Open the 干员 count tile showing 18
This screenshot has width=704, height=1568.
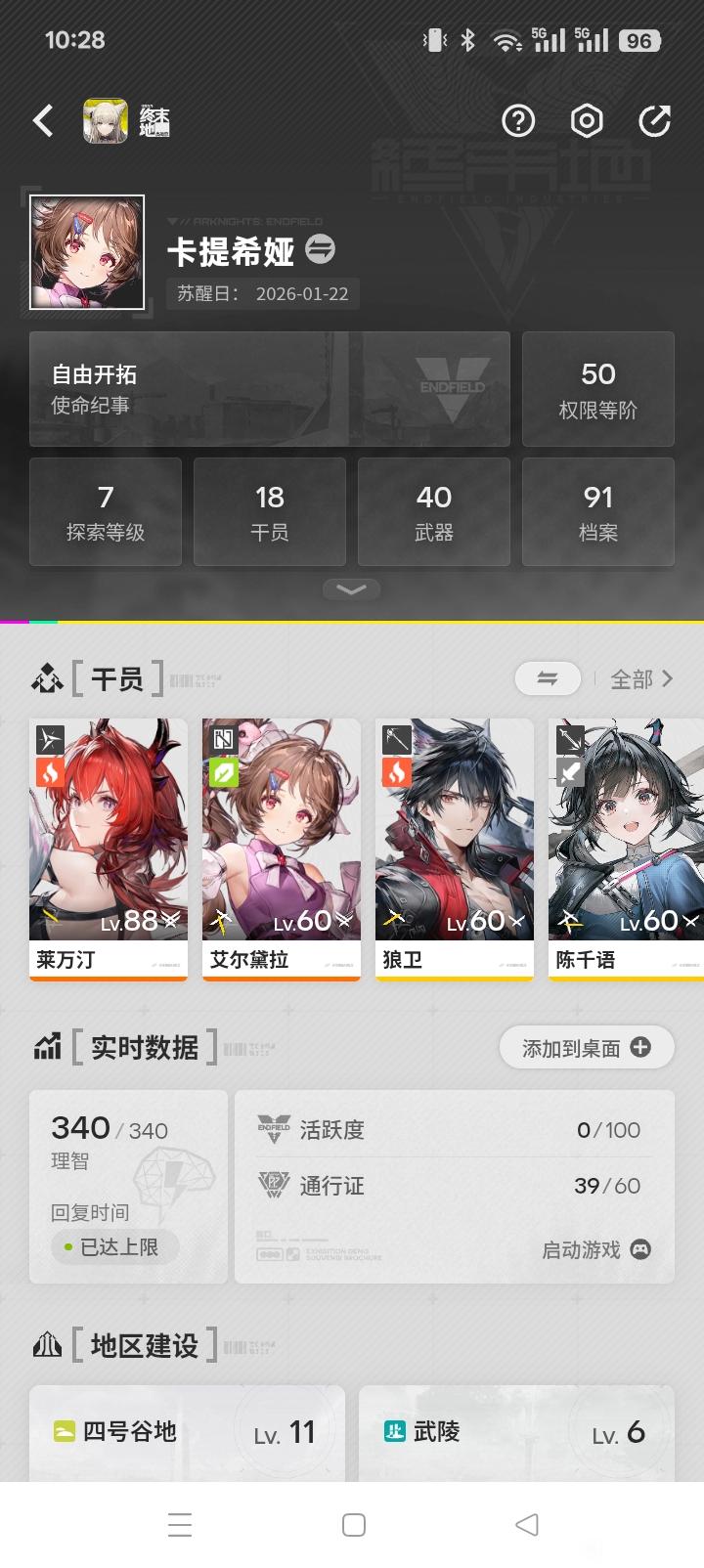[270, 511]
